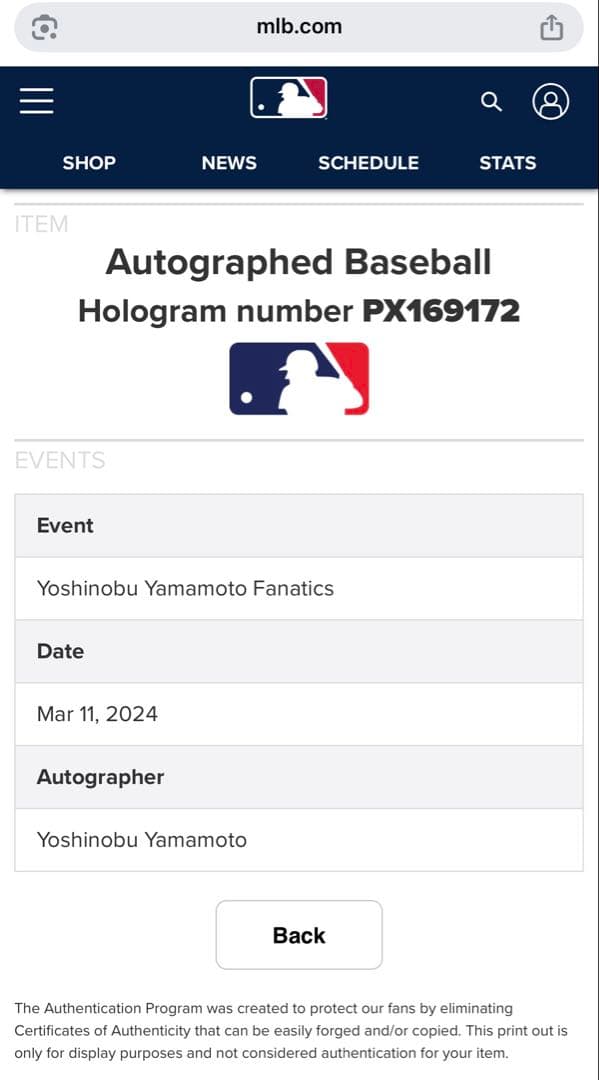View the SCHEDULE section

[368, 163]
